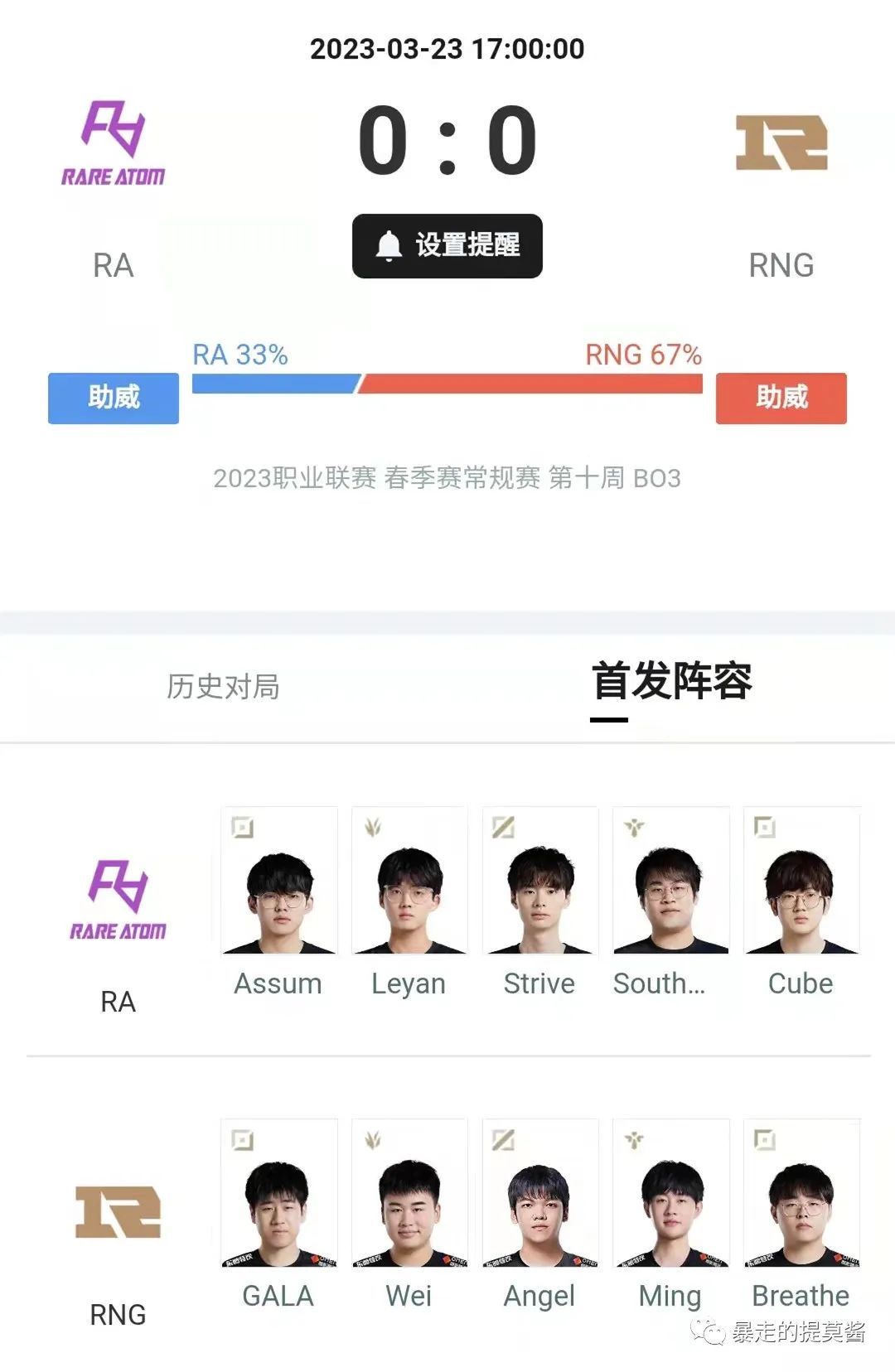Tap the red 助威 to cheer for RNG
The width and height of the screenshot is (895, 1372).
pos(780,398)
